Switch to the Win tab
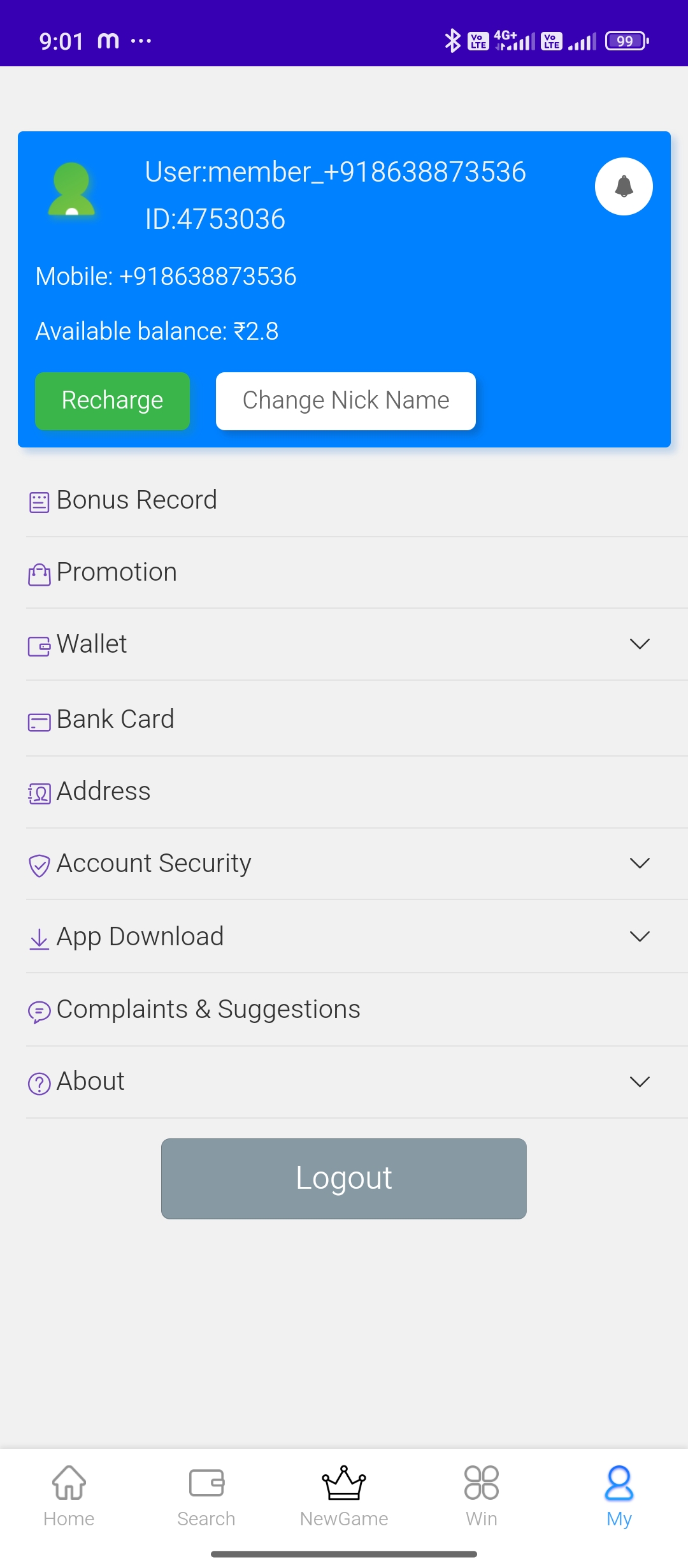Screen dimensions: 688x1568 coord(482,1496)
